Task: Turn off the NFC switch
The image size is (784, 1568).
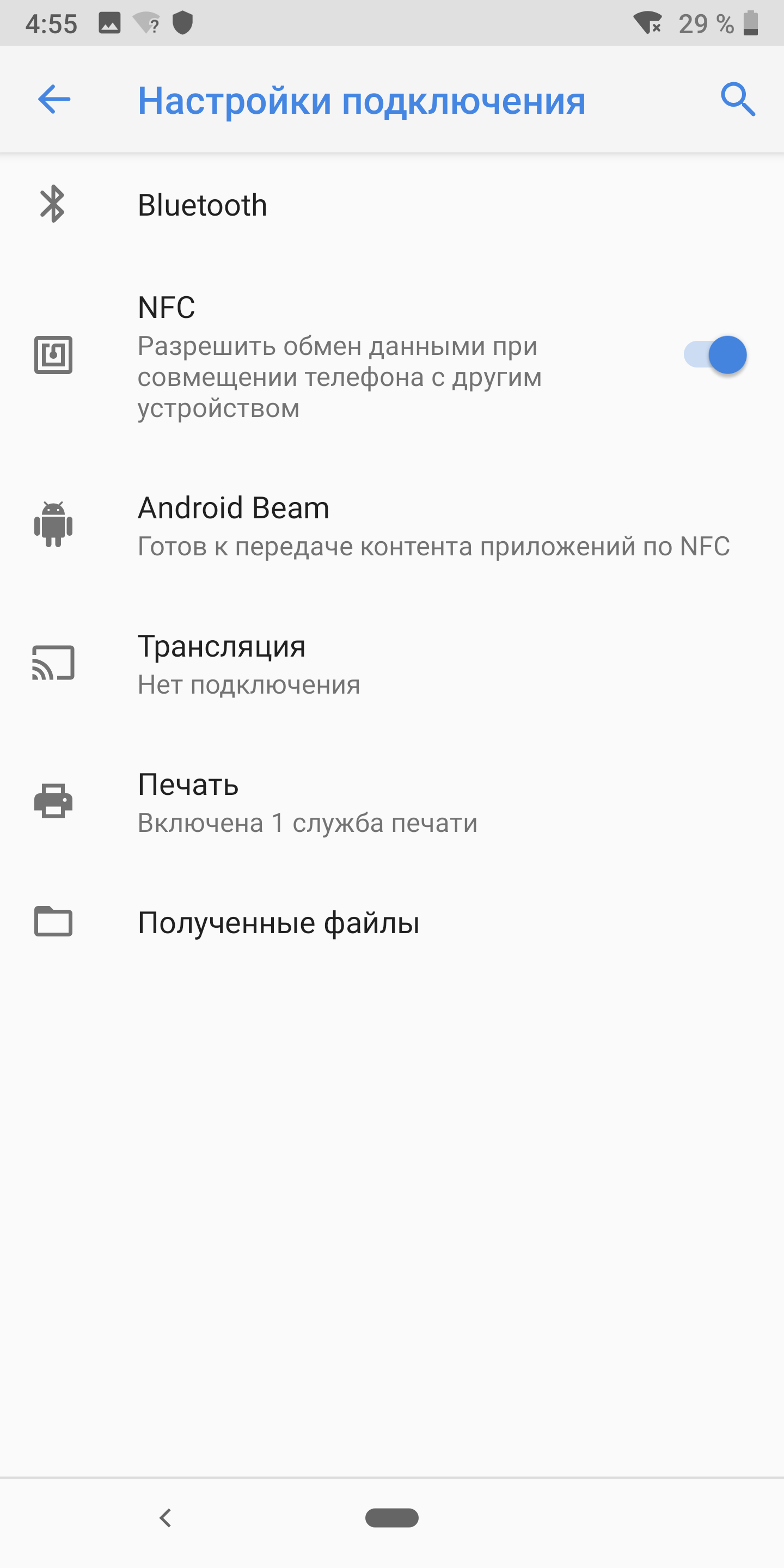Action: pos(715,355)
